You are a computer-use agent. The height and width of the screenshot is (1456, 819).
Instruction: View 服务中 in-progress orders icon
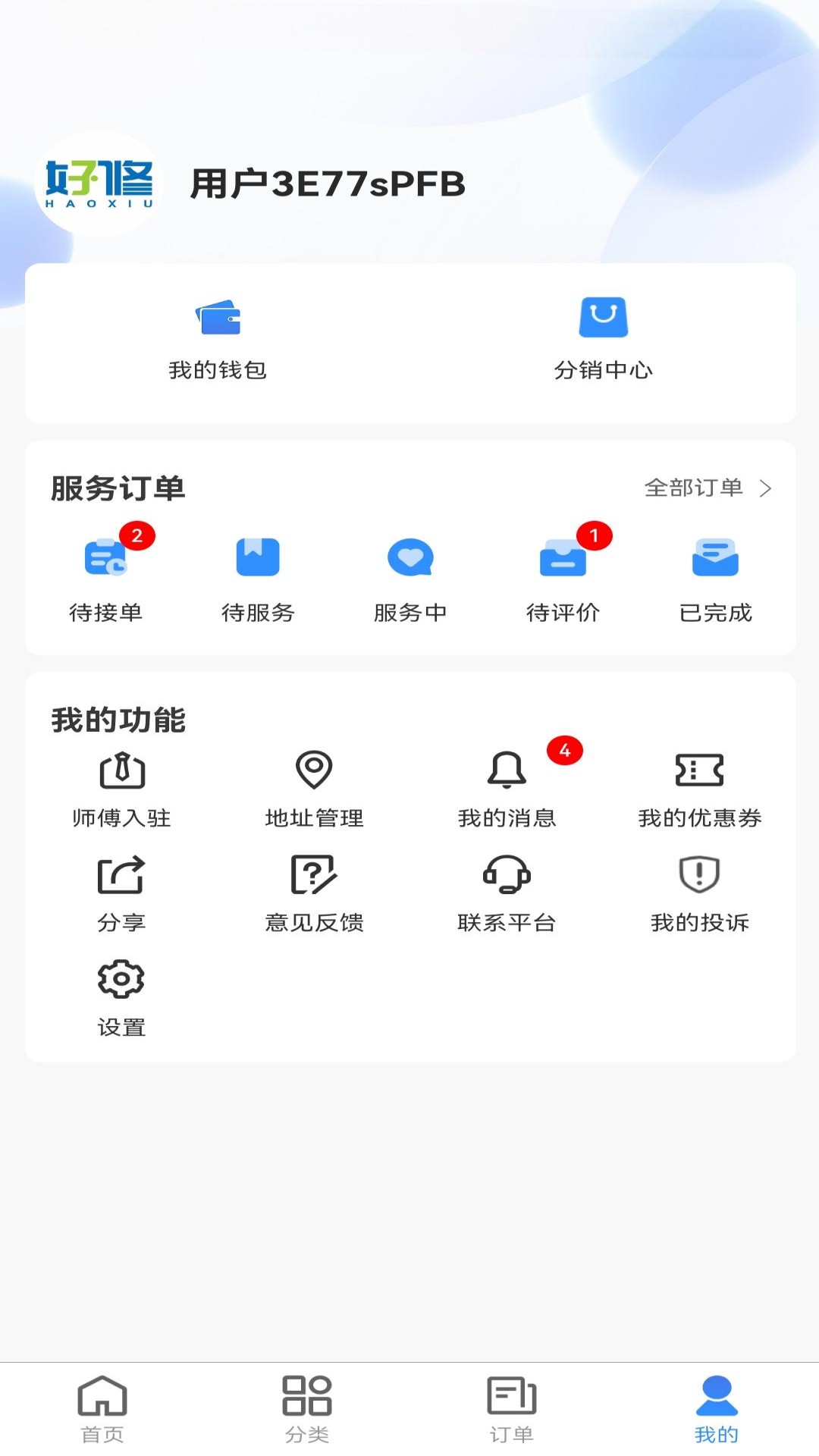(411, 559)
